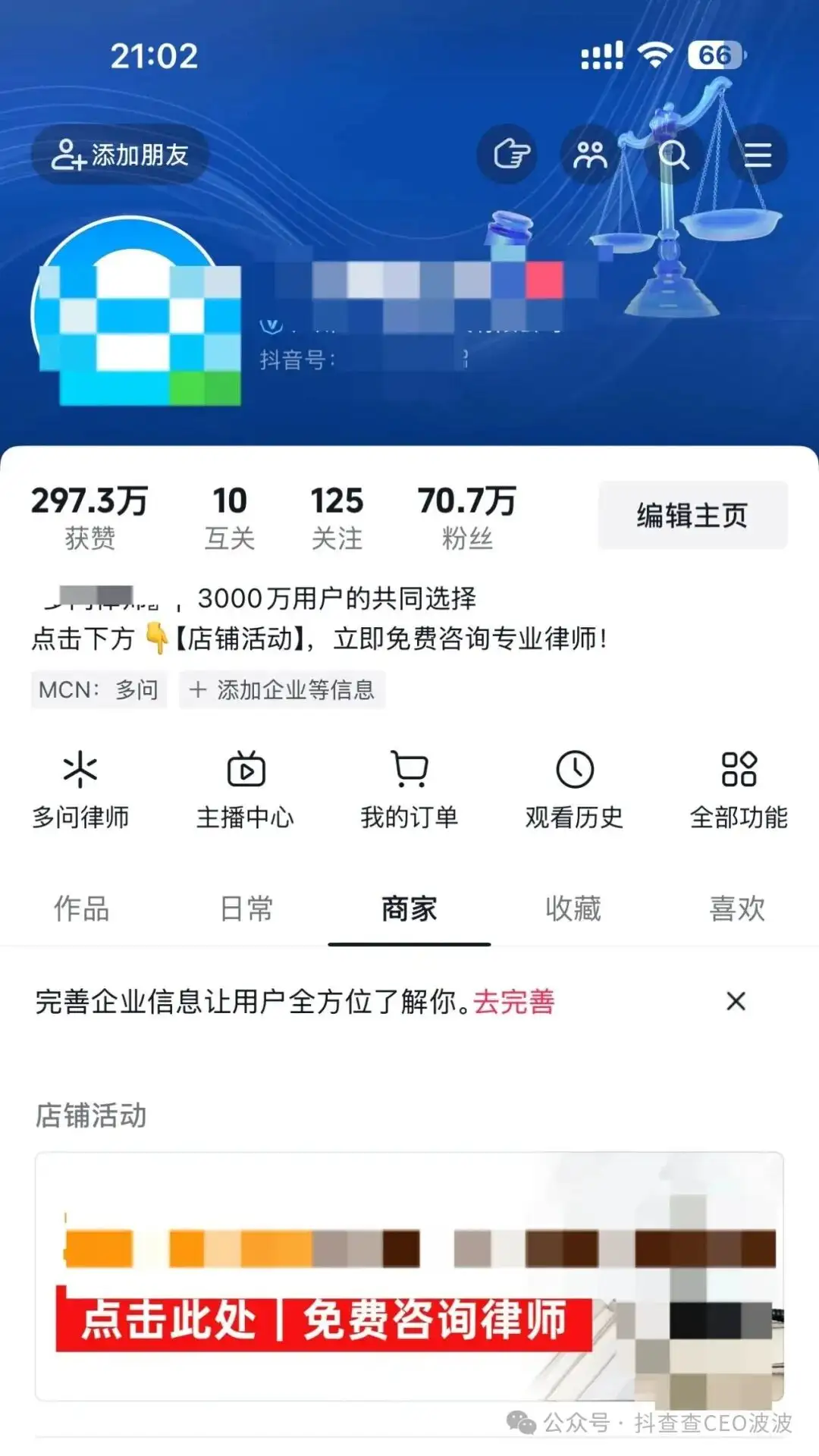Image resolution: width=819 pixels, height=1456 pixels.
Task: Tap 添加企业等信息 chip
Action: 282,689
